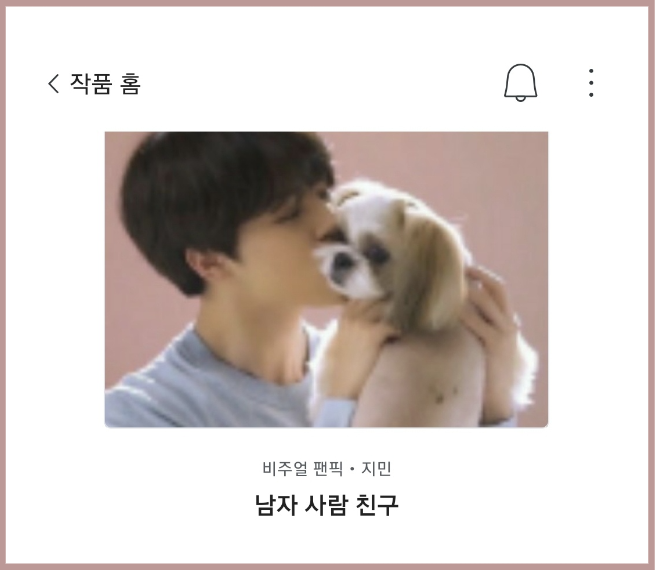Open the 남자 사람 친구 cover image
The image size is (656, 570).
pos(326,279)
